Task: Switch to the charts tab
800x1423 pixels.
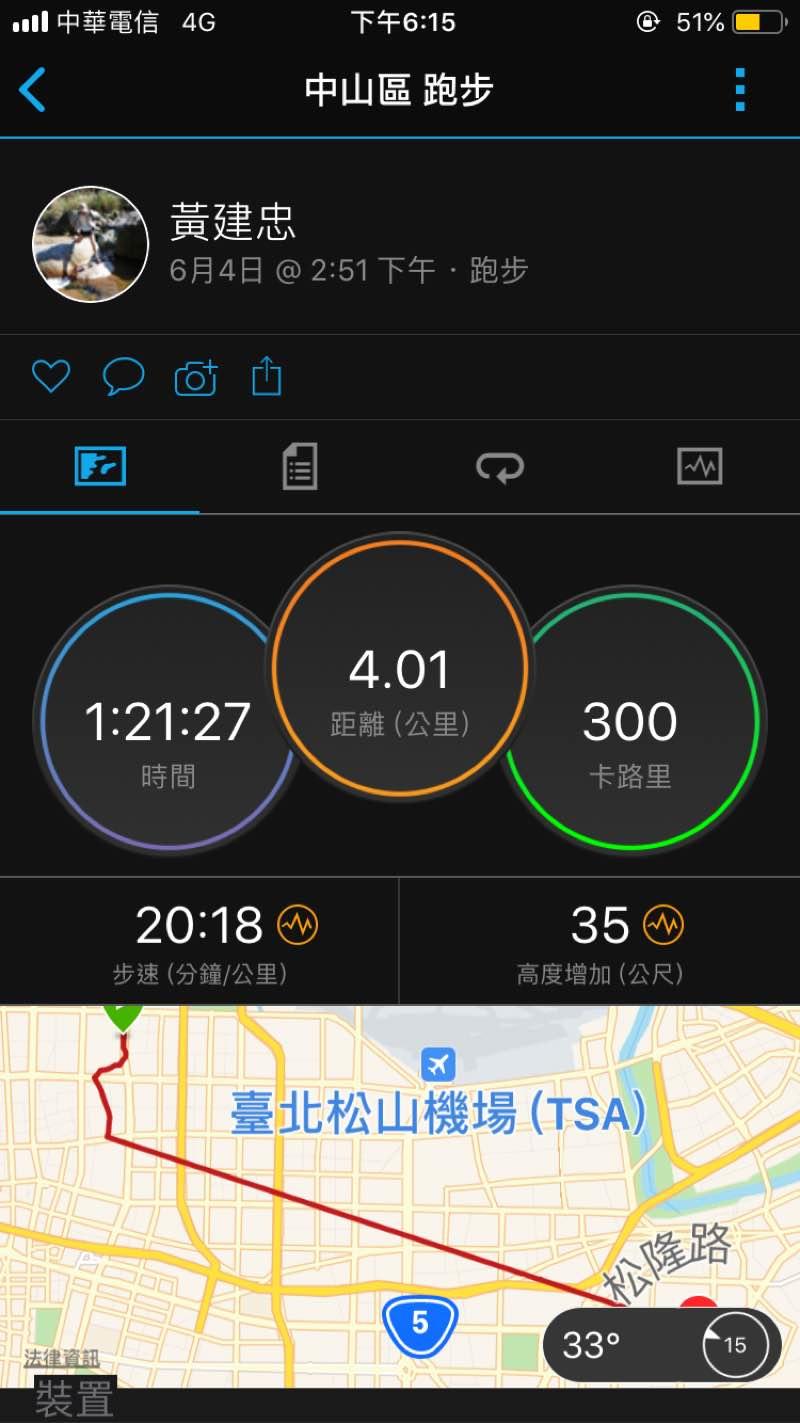Action: [699, 466]
